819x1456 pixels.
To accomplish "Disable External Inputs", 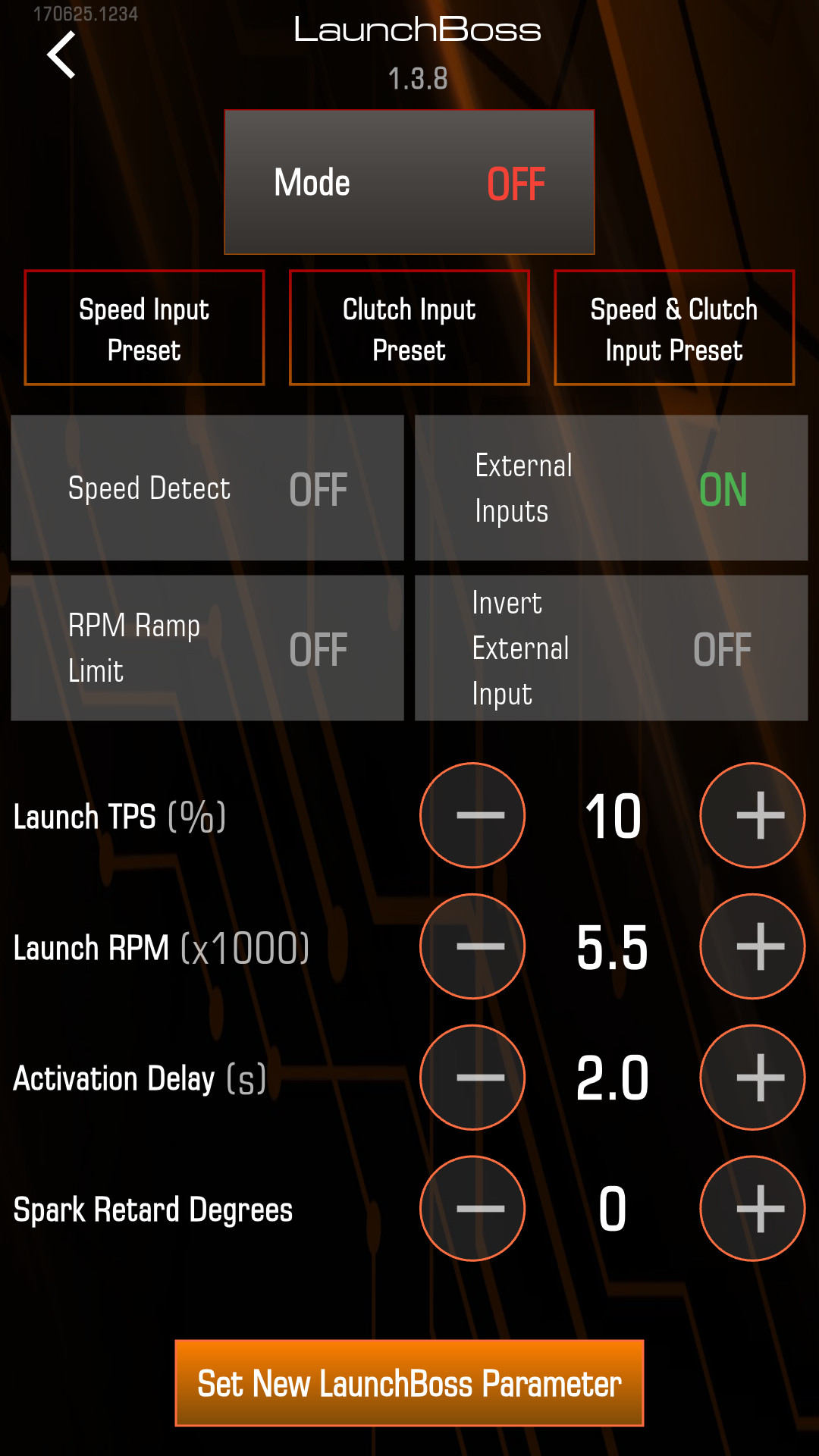I will tap(611, 488).
